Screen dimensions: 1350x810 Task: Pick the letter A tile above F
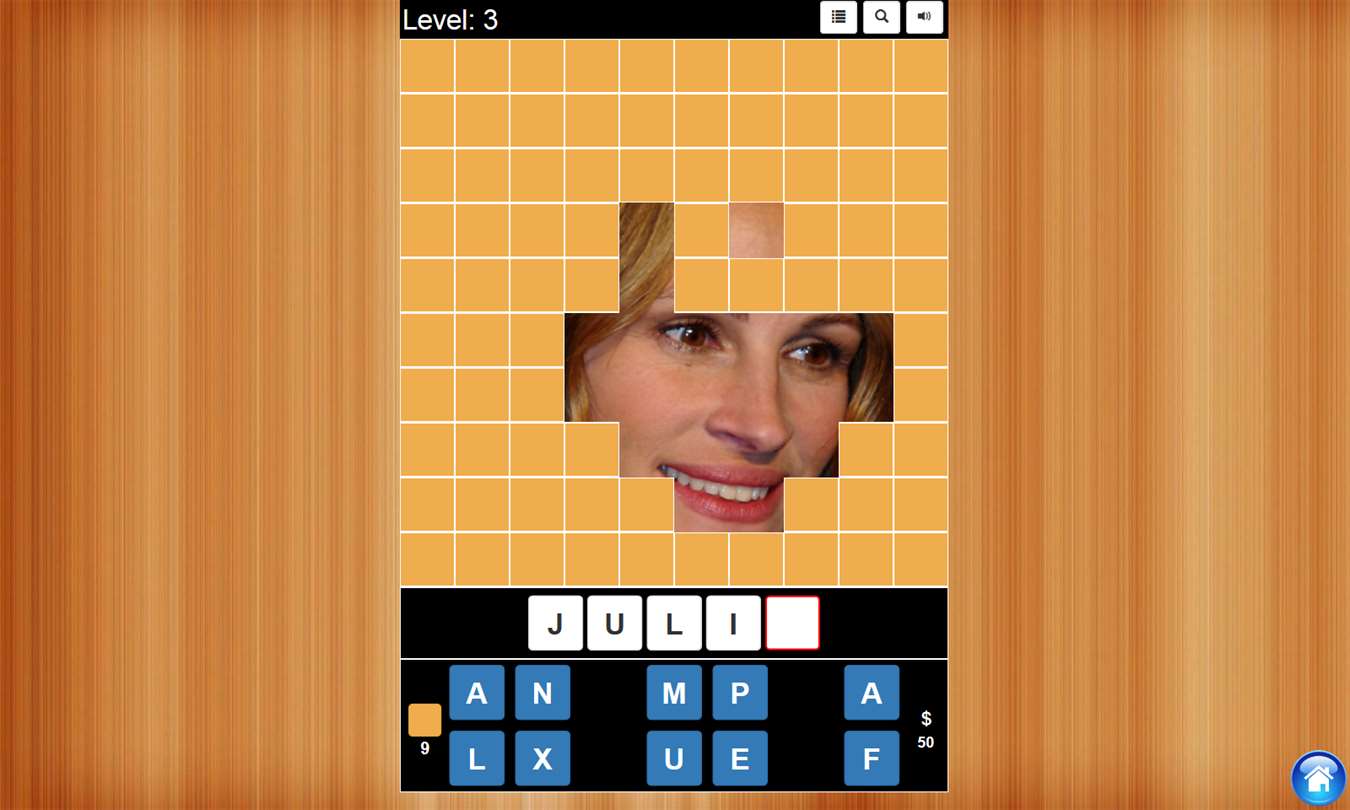coord(871,692)
